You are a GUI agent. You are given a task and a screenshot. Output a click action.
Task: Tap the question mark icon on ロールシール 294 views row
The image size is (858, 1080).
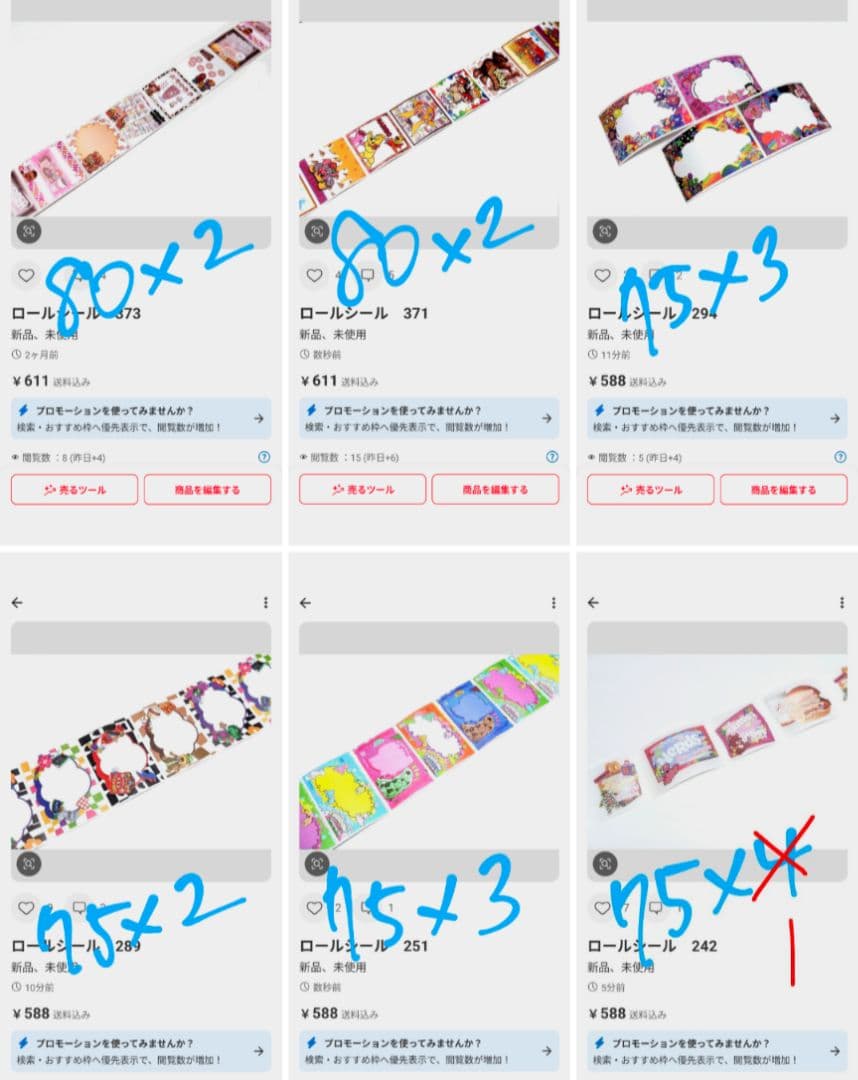pyautogui.click(x=839, y=456)
